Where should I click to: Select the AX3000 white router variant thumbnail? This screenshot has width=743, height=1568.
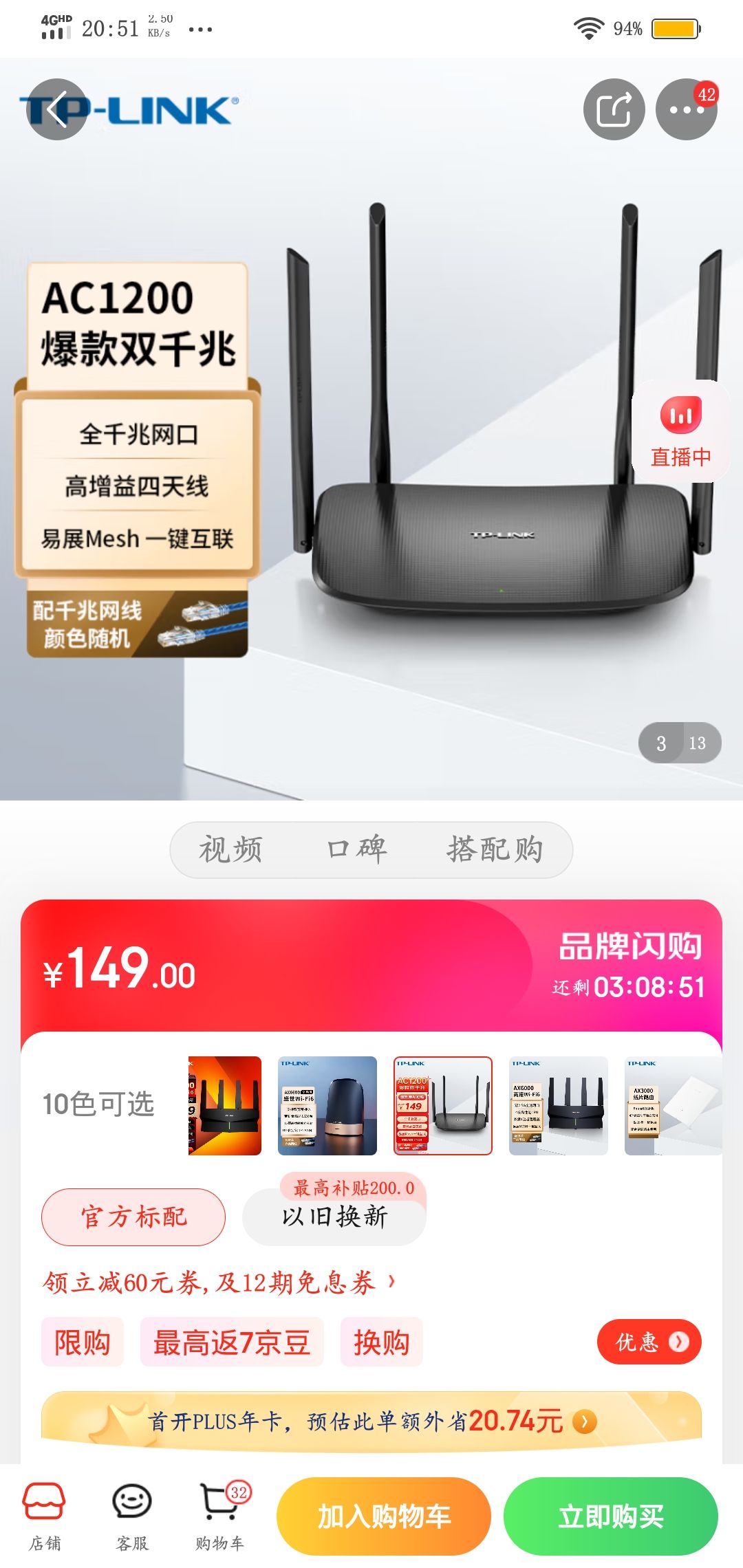[673, 1105]
